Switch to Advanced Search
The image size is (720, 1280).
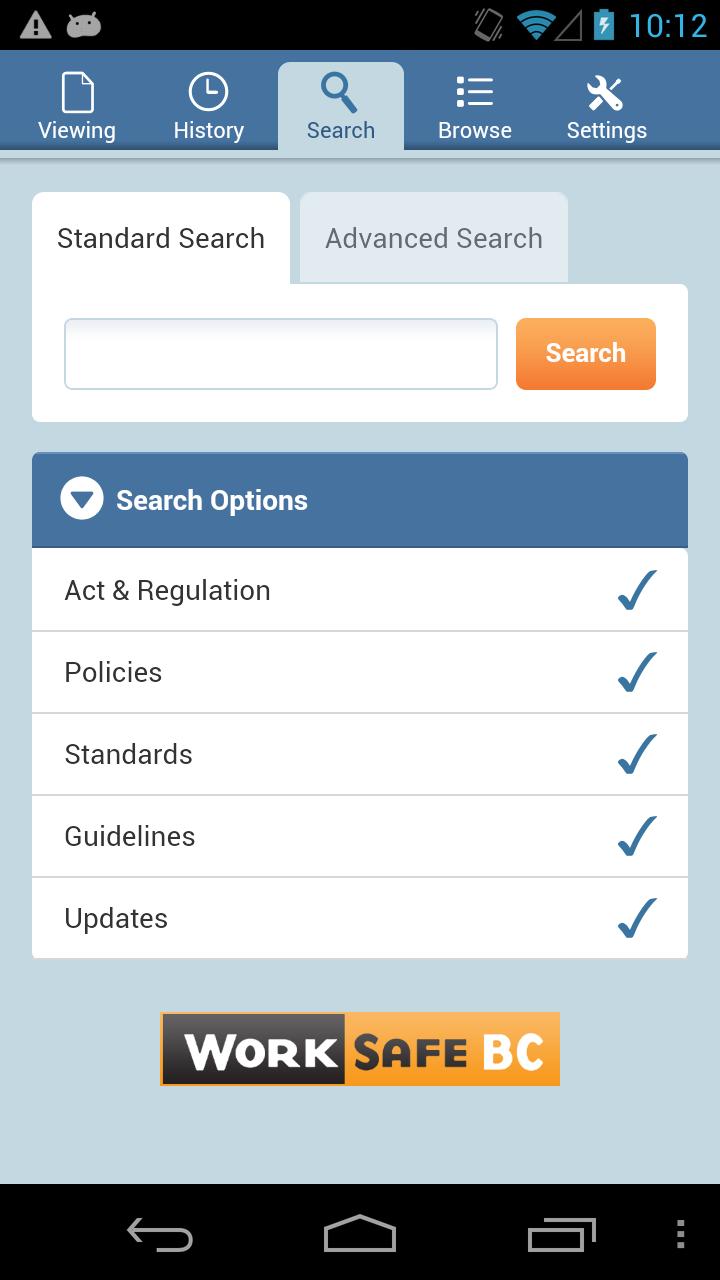434,239
